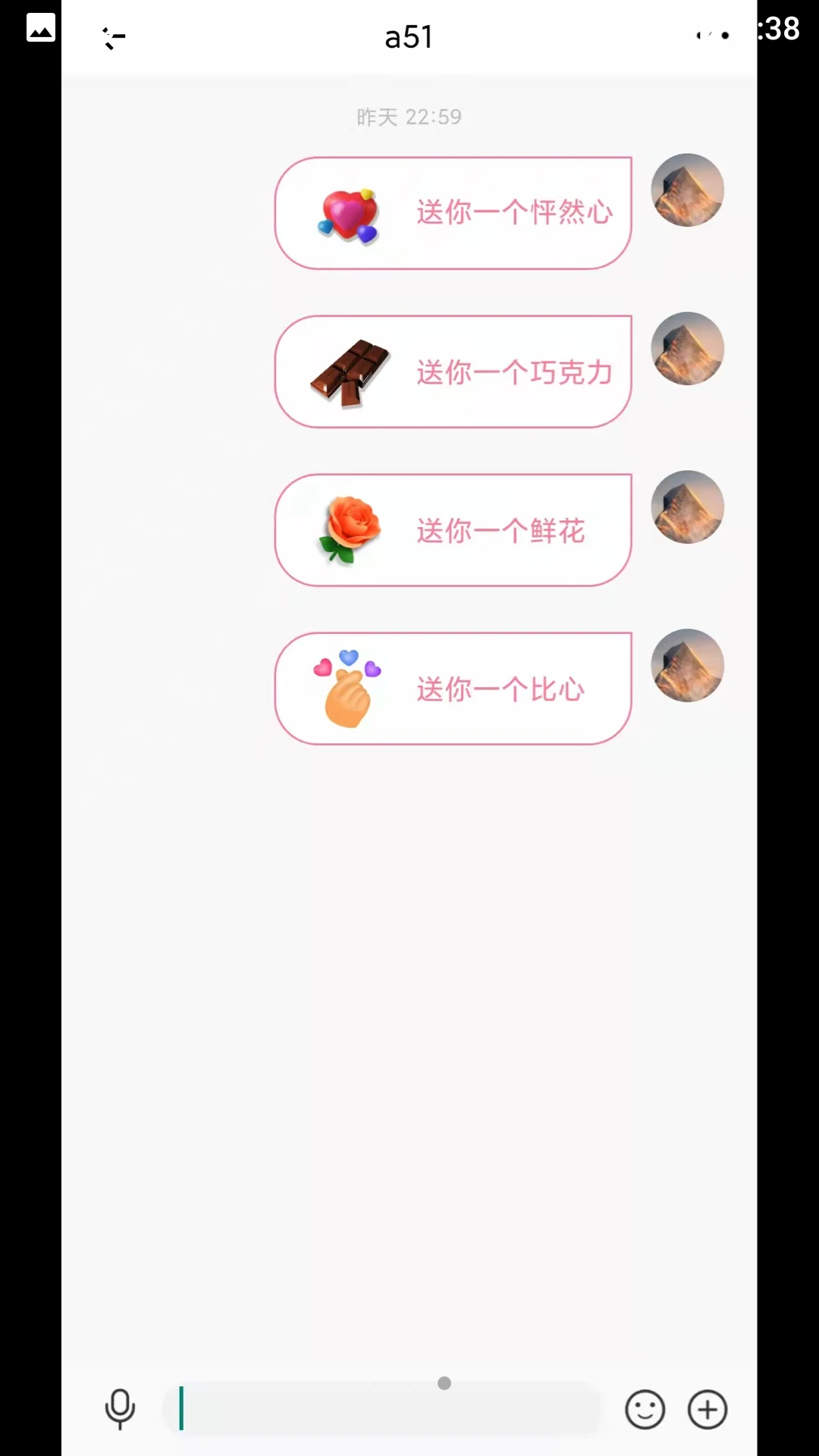Select the 送你一个鲜花 gift message
This screenshot has width=819, height=1456.
(453, 530)
